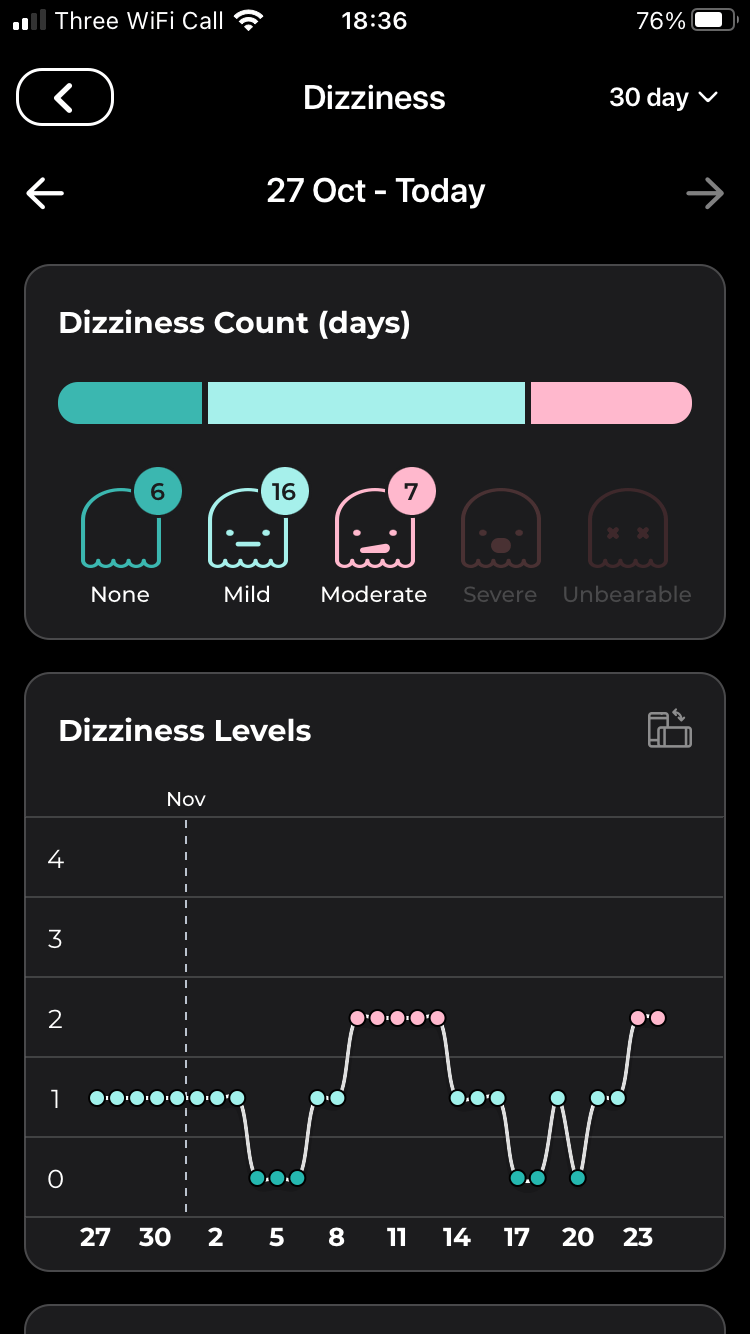Go back from the Dizziness screen
This screenshot has width=750, height=1334.
pos(65,97)
